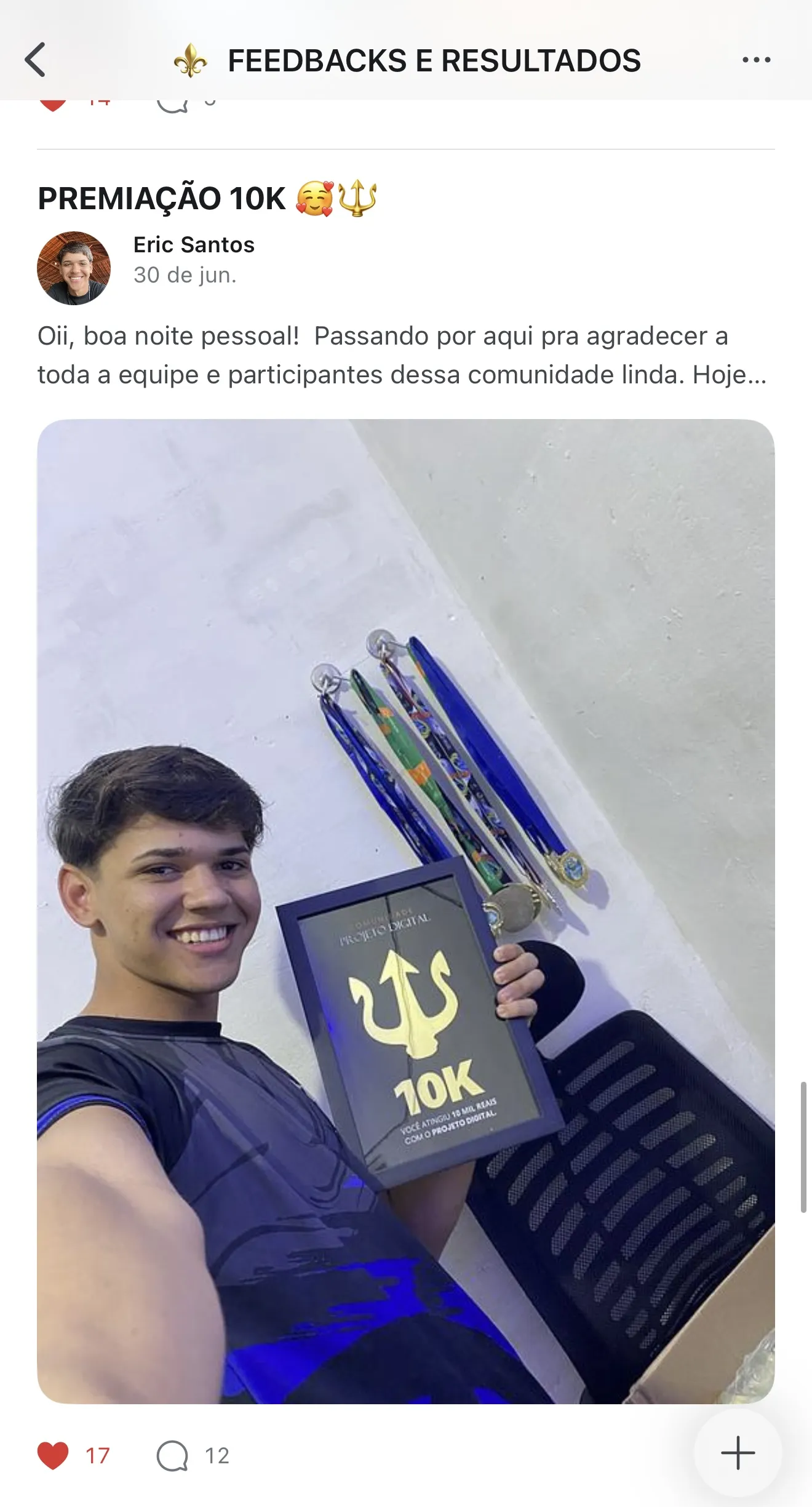The width and height of the screenshot is (812, 1507).
Task: Open the photo attached to Eric Santos's post
Action: [x=406, y=911]
